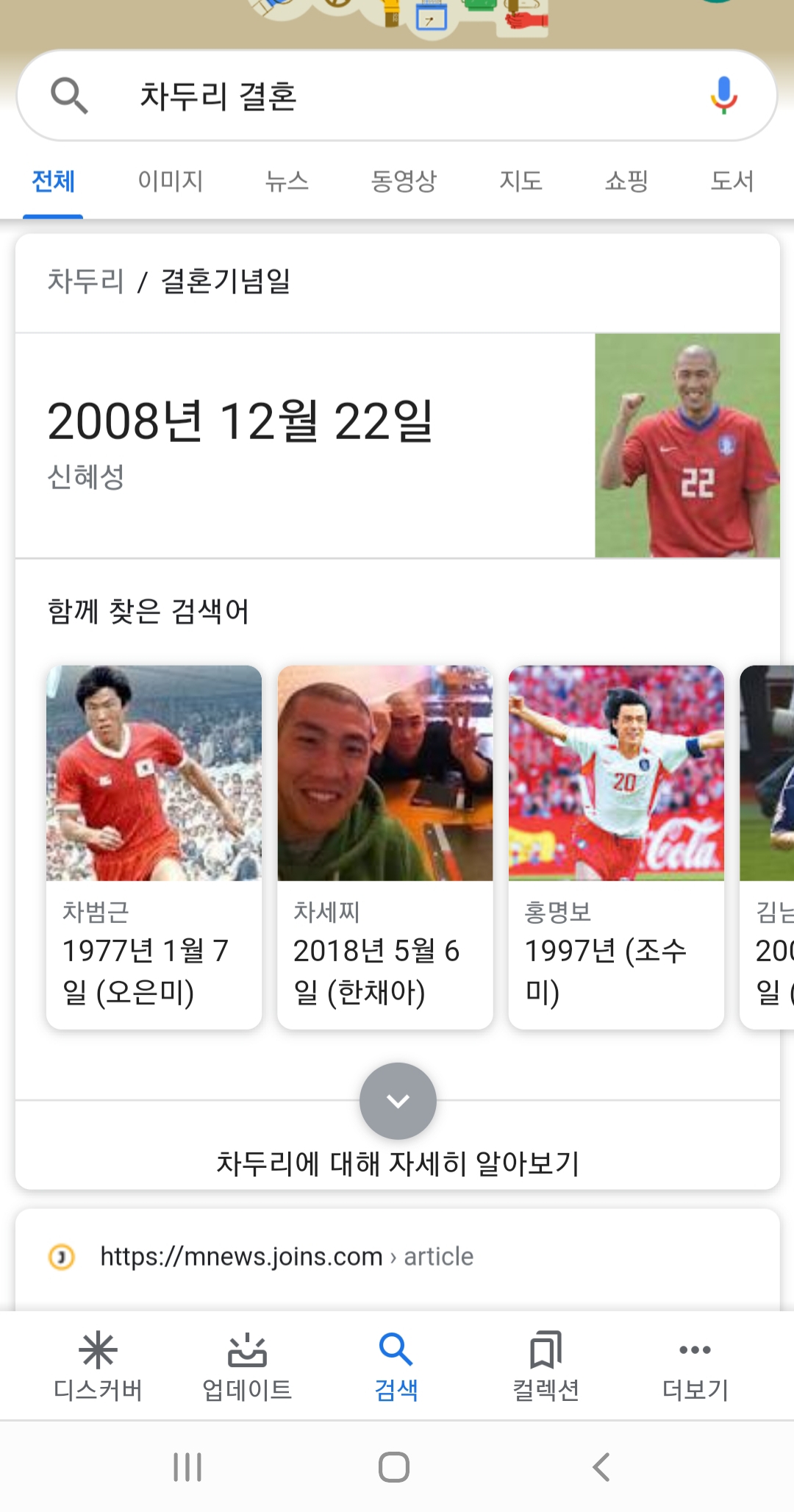Go to the 도서 tab

(x=732, y=181)
